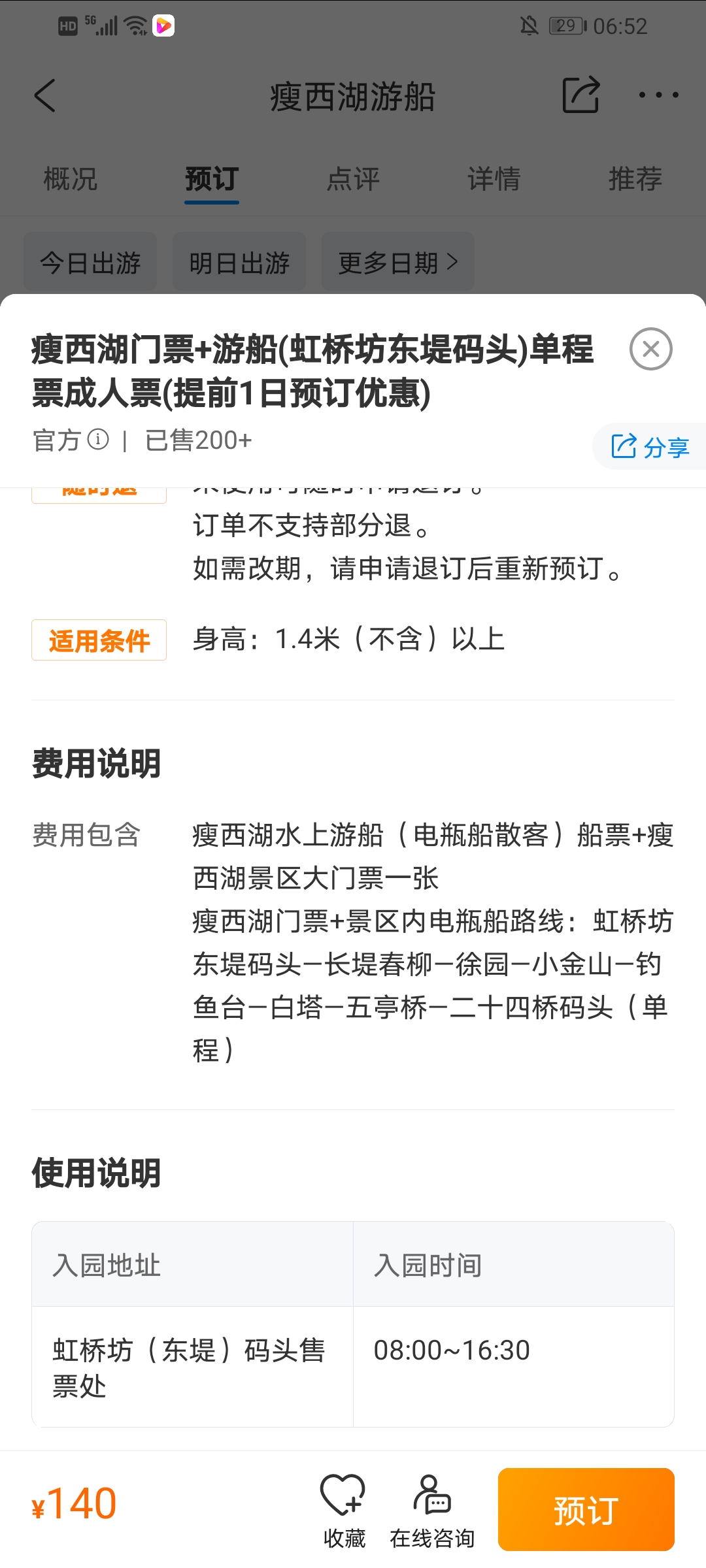
Task: Open the share icon in the top bar
Action: point(580,95)
